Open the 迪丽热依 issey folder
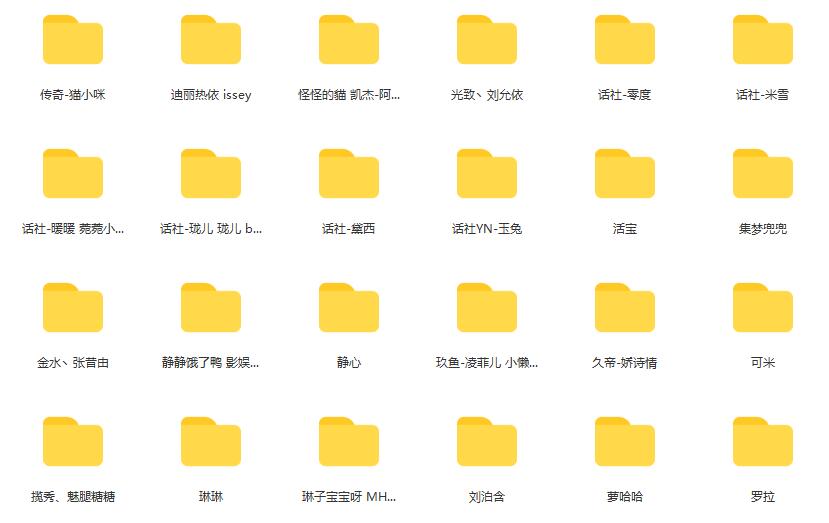 point(211,42)
